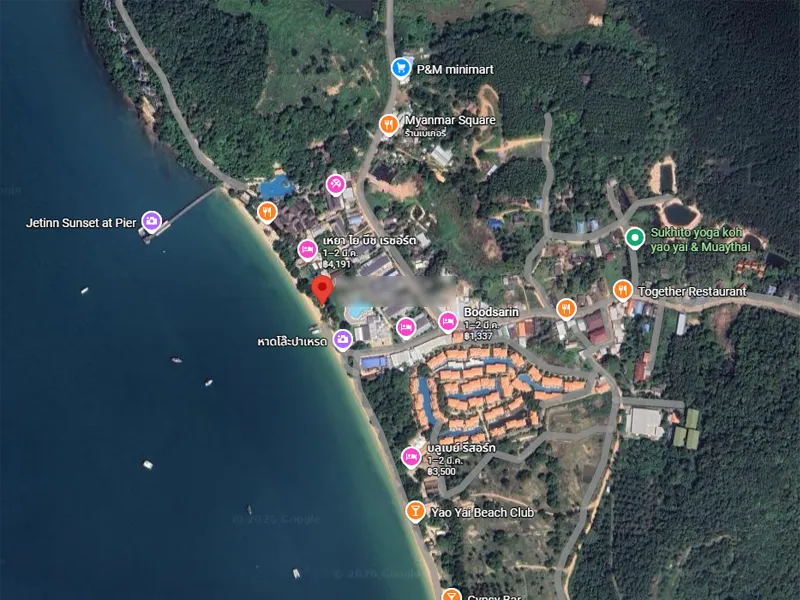Select the Myanmar Square restaurant pin

388,125
